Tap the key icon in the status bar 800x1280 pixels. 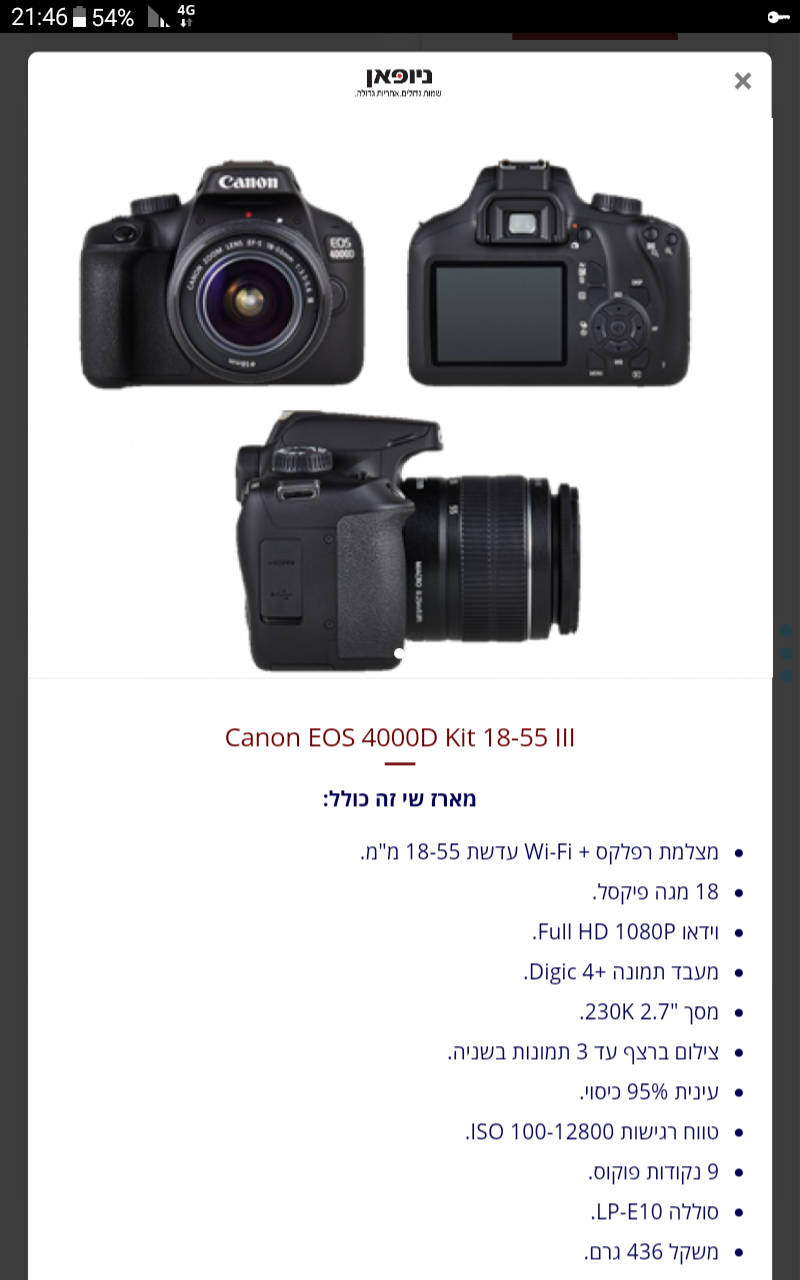779,17
